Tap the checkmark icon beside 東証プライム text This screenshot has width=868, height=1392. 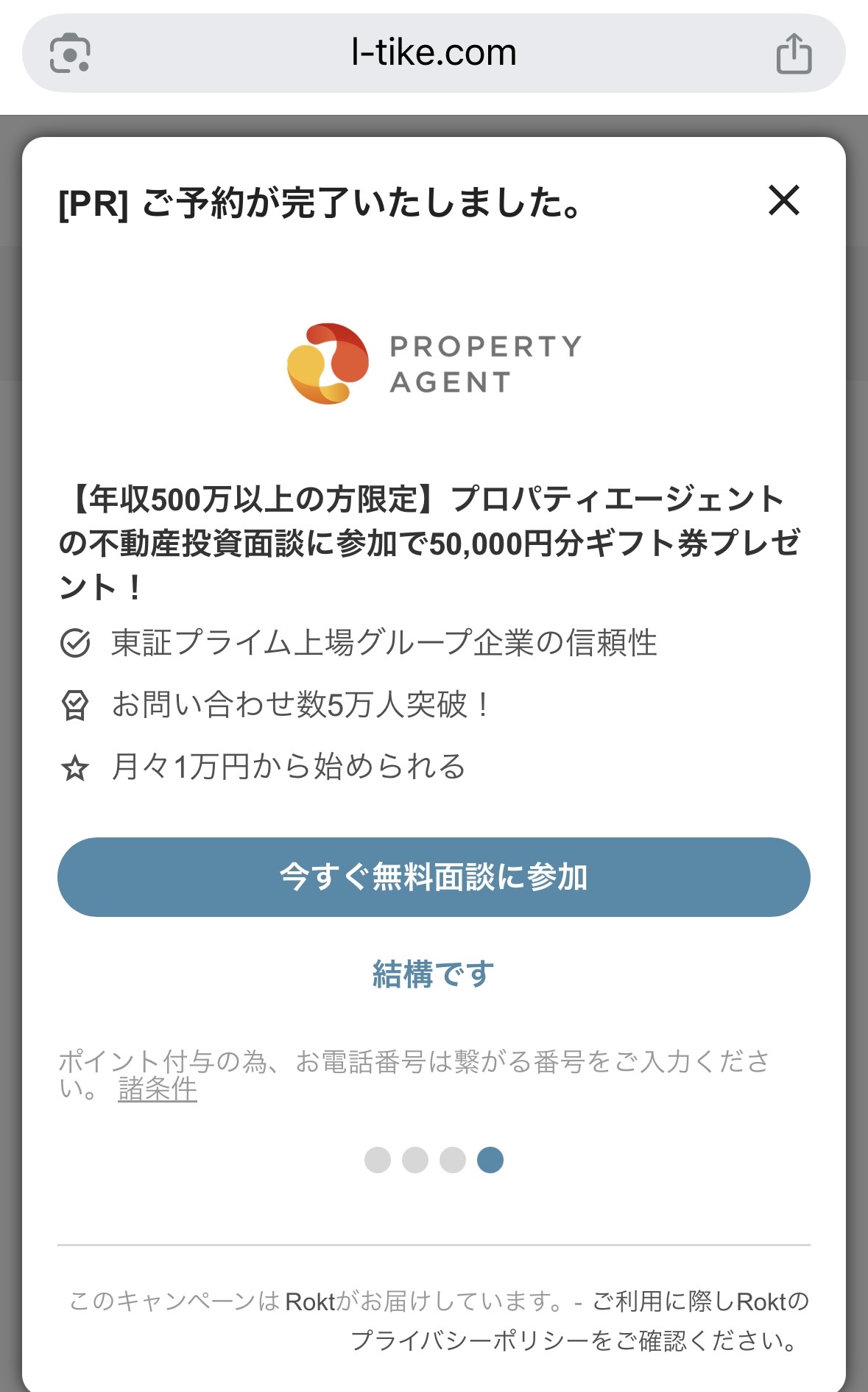pyautogui.click(x=74, y=641)
